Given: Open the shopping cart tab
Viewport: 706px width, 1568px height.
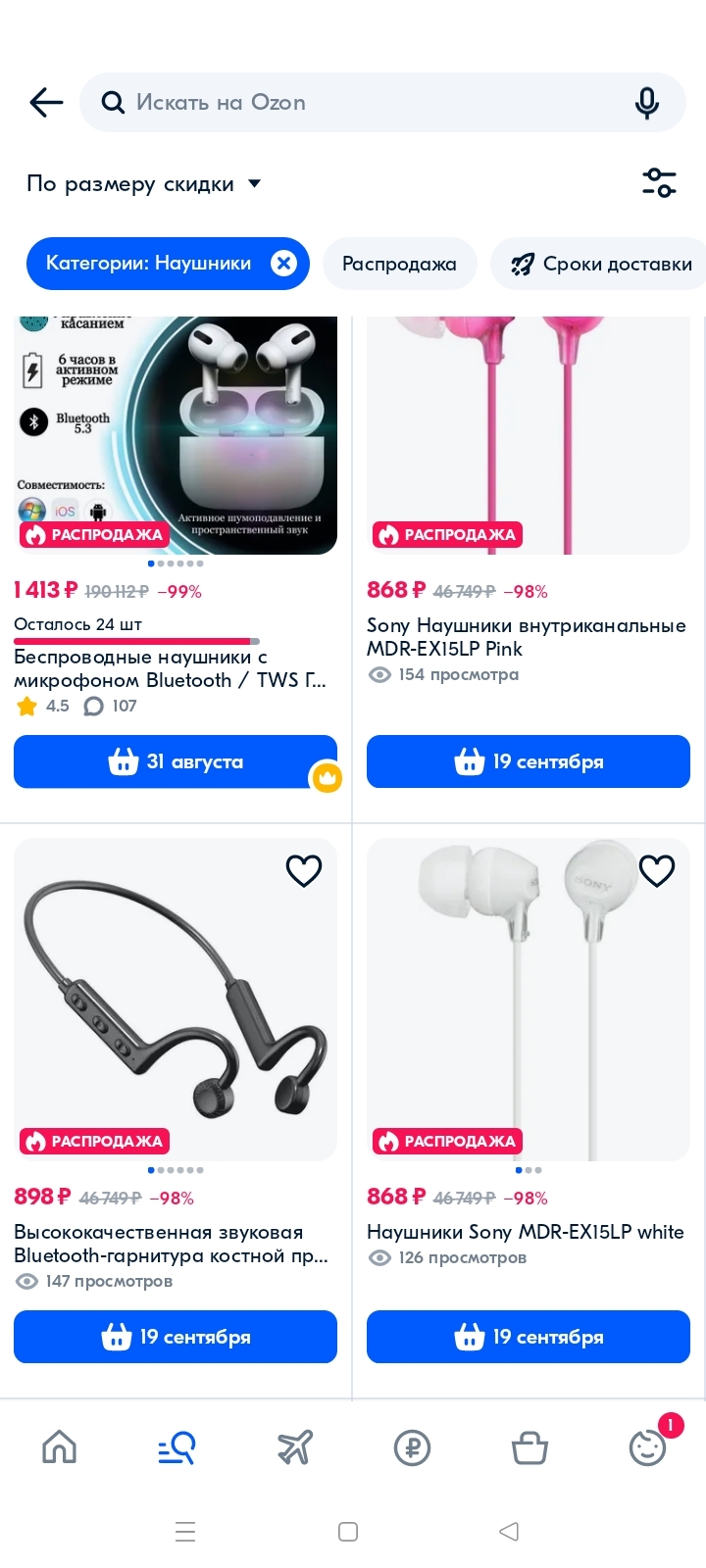Looking at the screenshot, I should pos(529,1447).
